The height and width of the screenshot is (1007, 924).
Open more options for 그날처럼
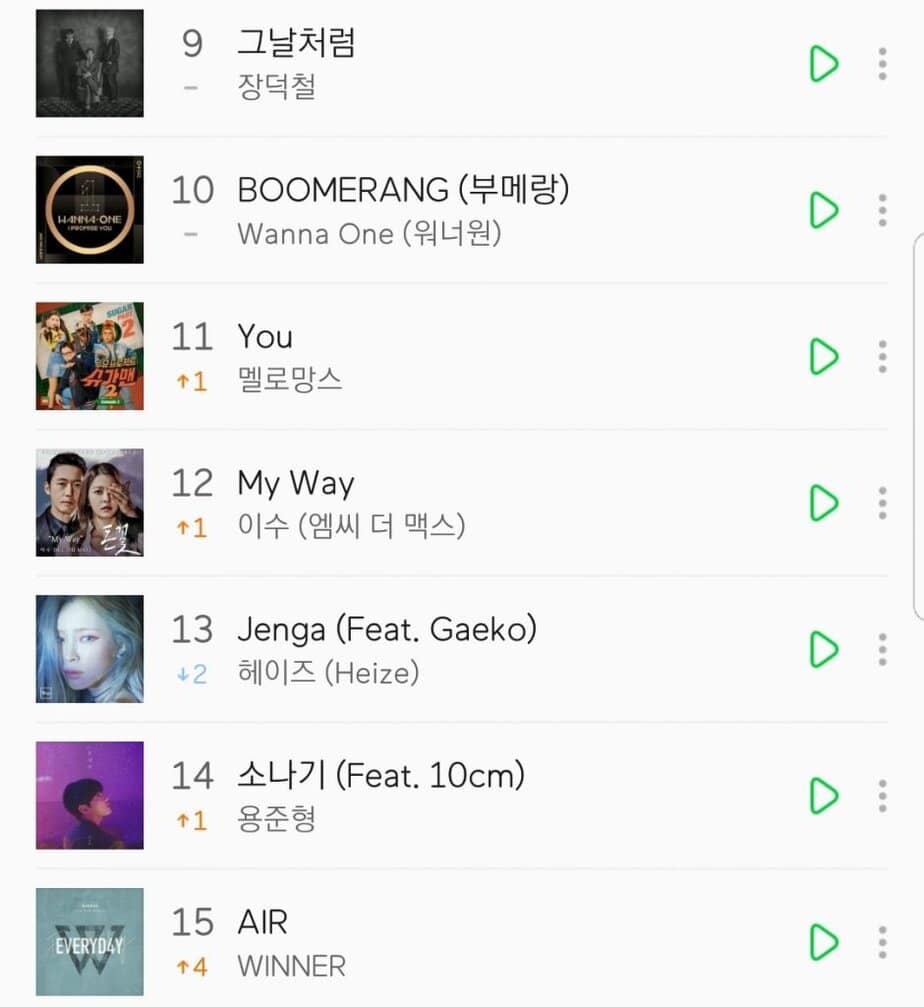(882, 64)
